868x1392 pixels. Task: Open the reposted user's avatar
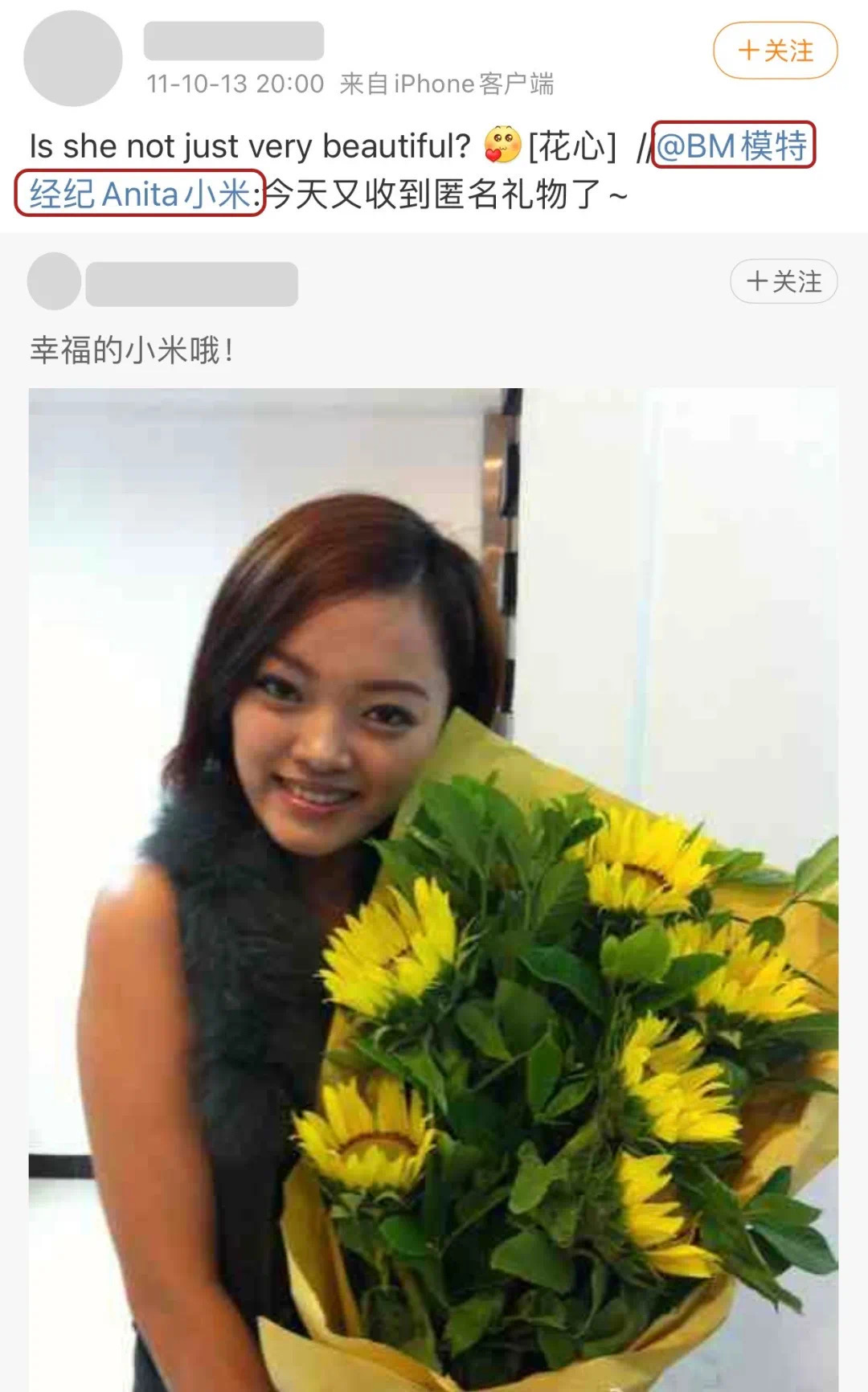(x=54, y=281)
